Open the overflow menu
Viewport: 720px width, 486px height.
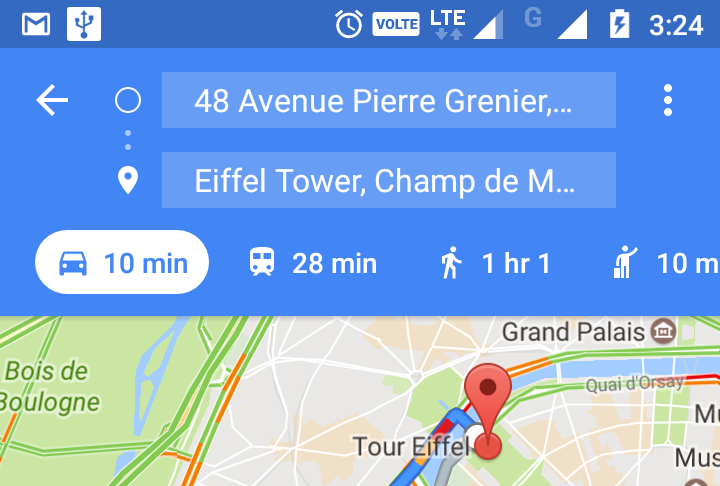[x=667, y=100]
